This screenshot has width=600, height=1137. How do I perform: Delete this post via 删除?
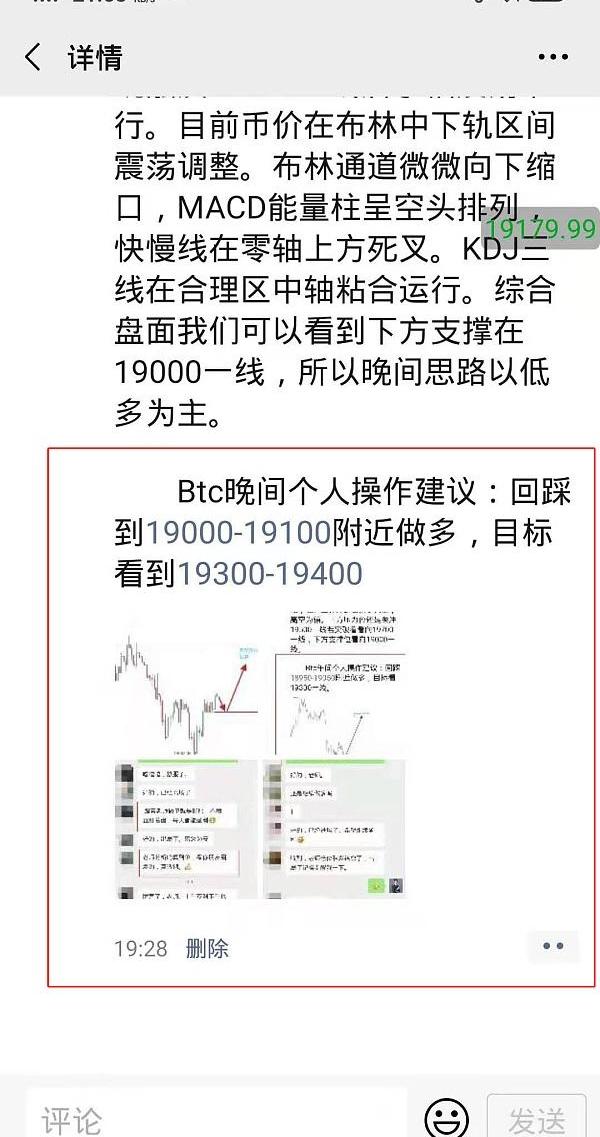pyautogui.click(x=207, y=948)
